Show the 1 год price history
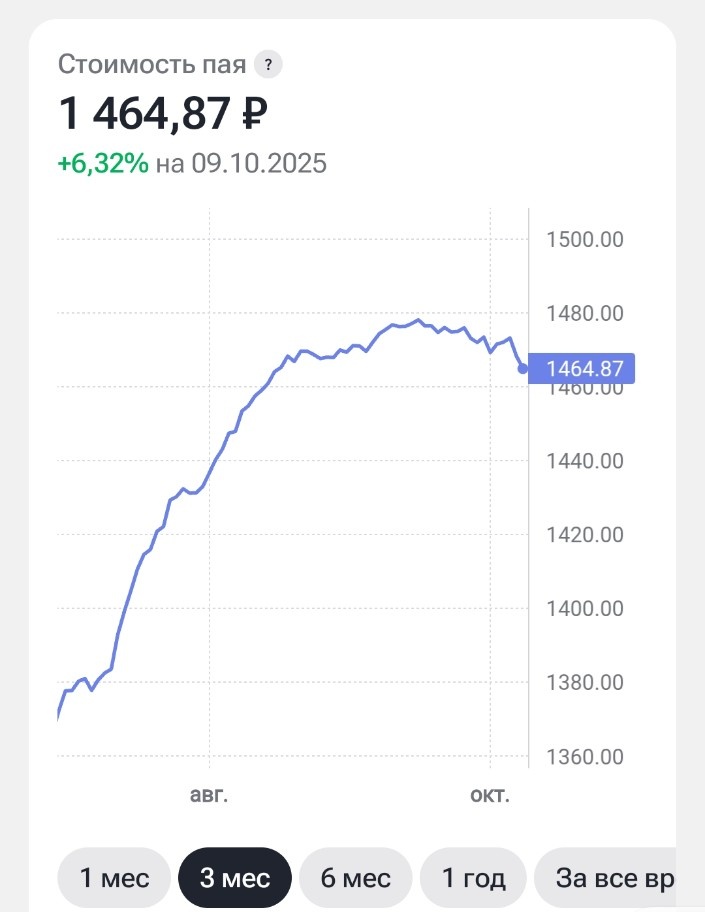The height and width of the screenshot is (912, 705). (474, 878)
